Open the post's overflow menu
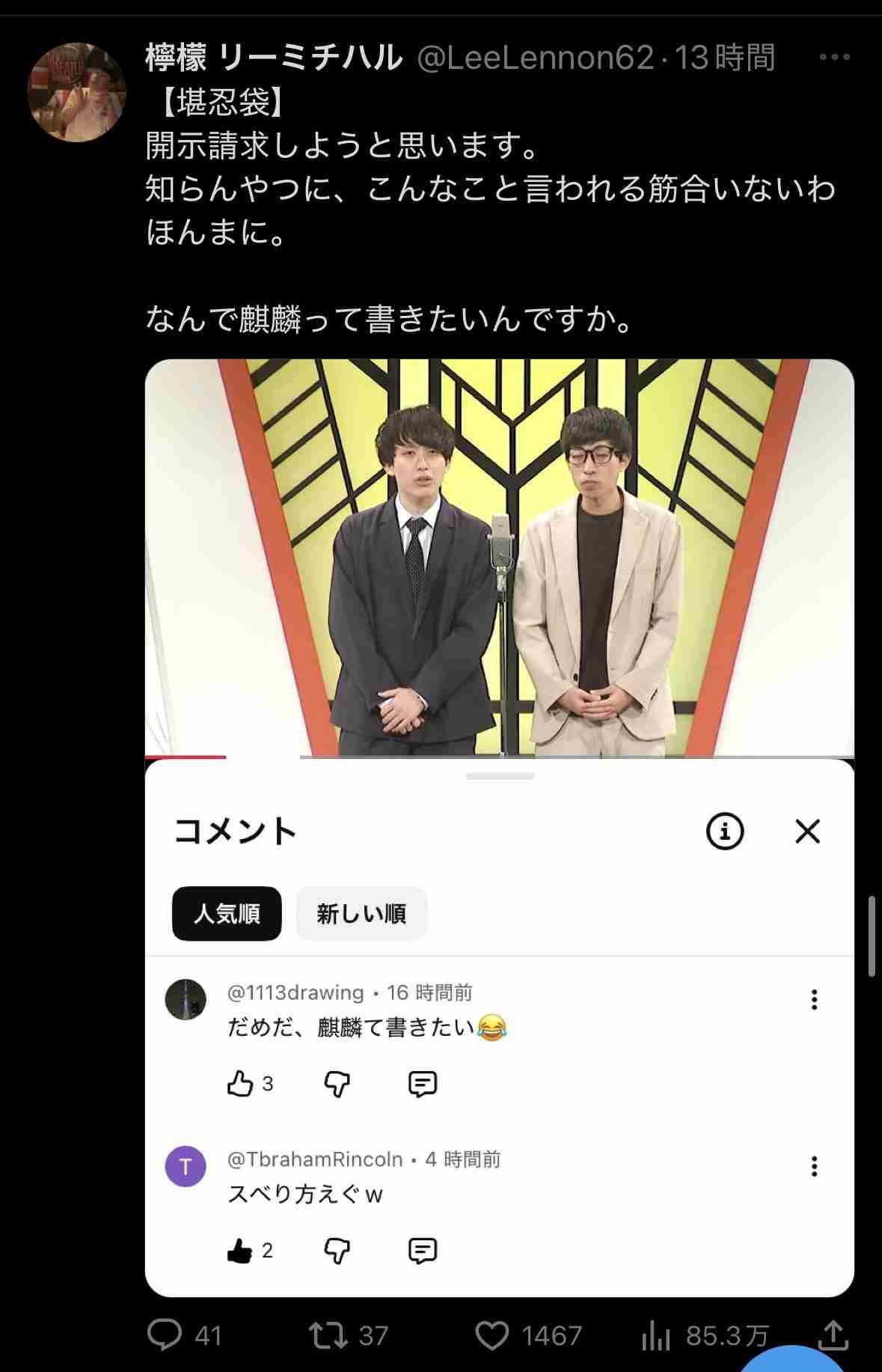The width and height of the screenshot is (882, 1372). point(834,58)
